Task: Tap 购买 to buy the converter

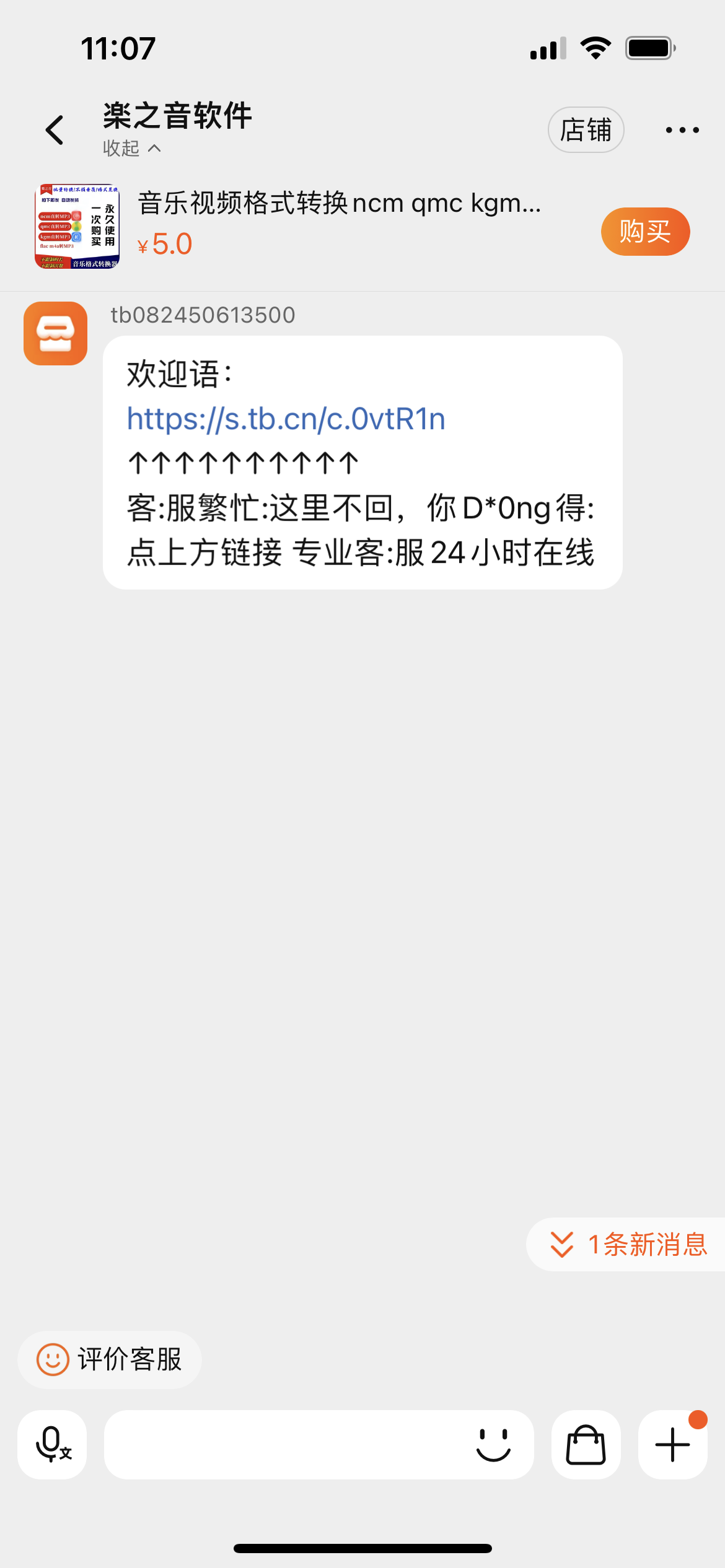Action: pos(645,232)
